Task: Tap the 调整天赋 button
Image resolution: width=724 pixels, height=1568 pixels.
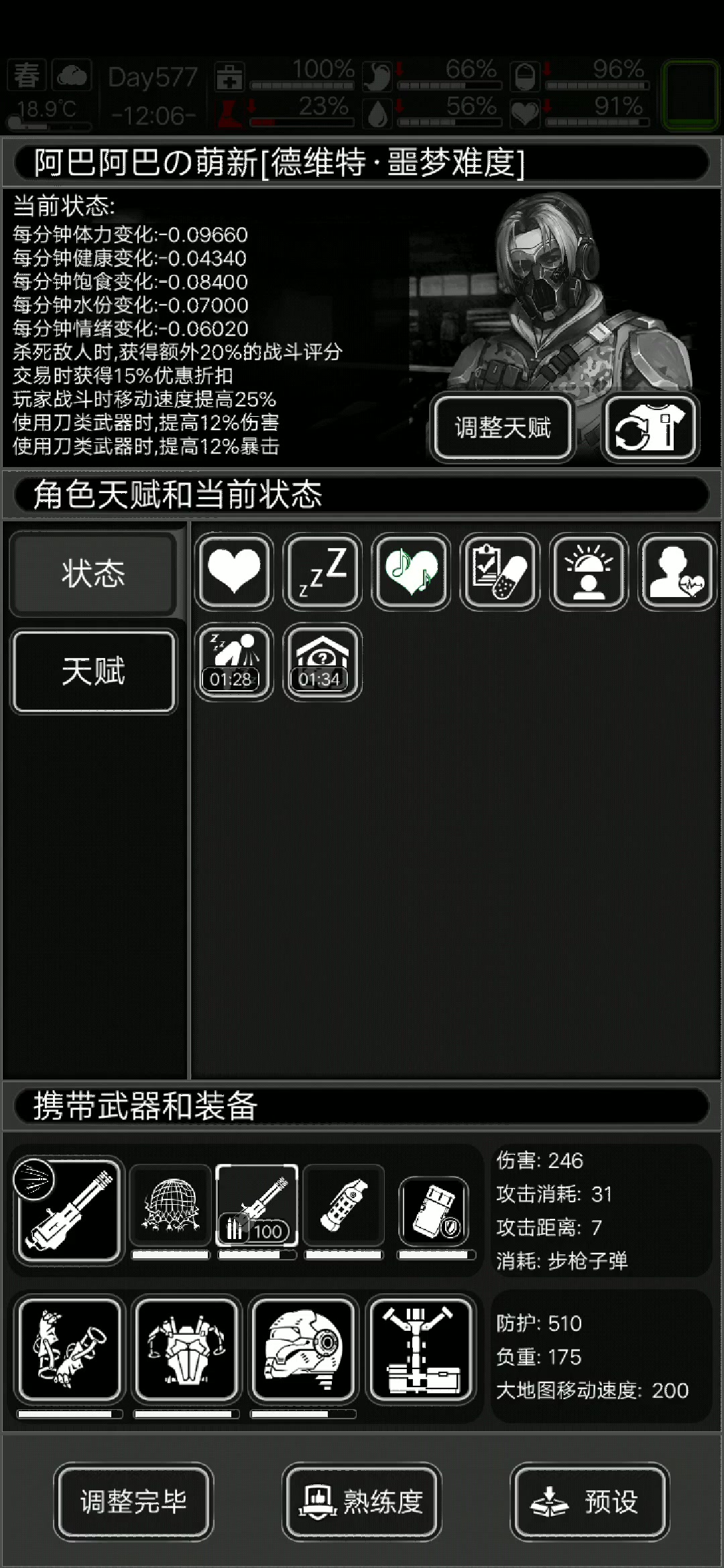Action: pos(503,428)
